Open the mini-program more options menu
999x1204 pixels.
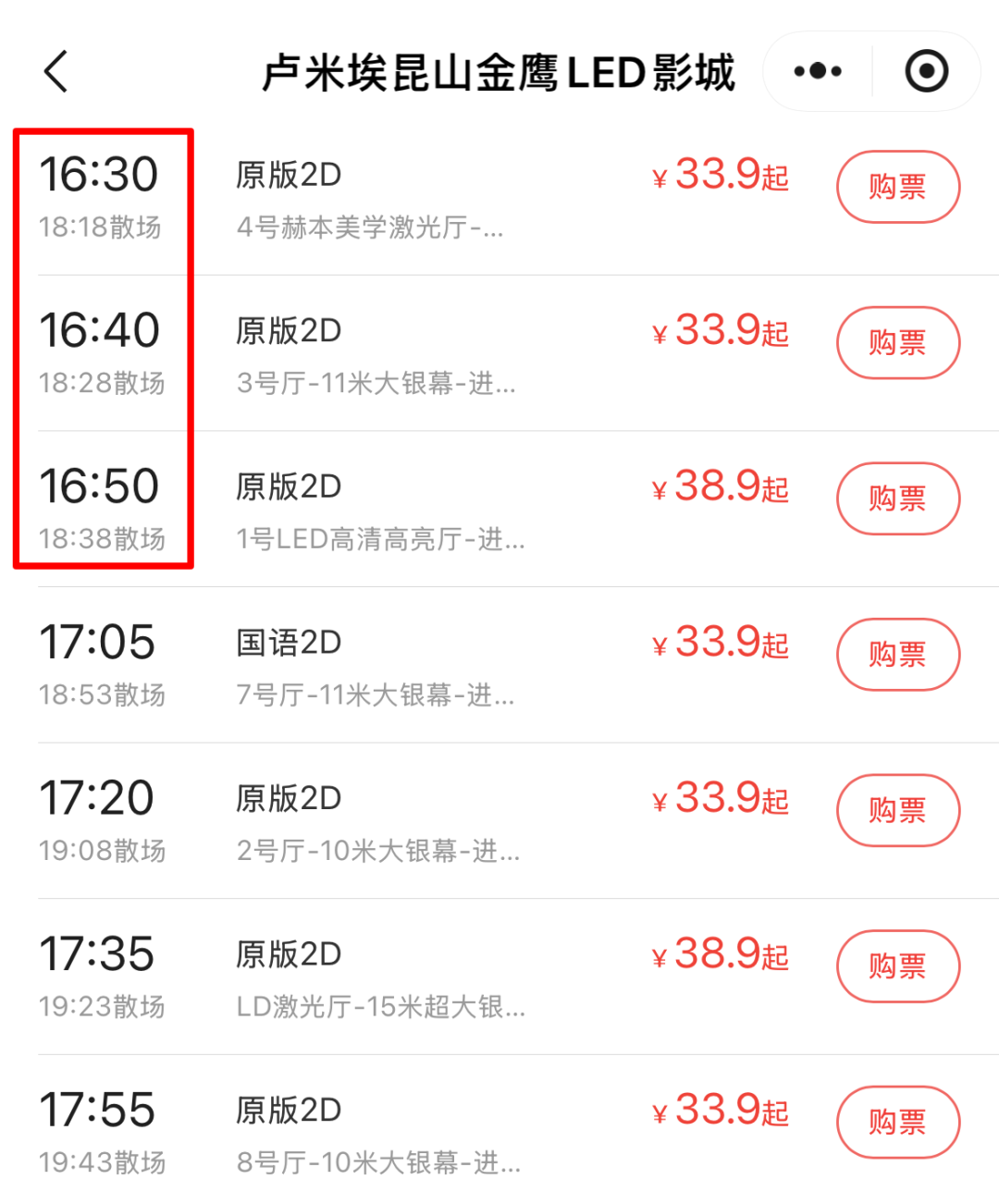click(x=815, y=71)
